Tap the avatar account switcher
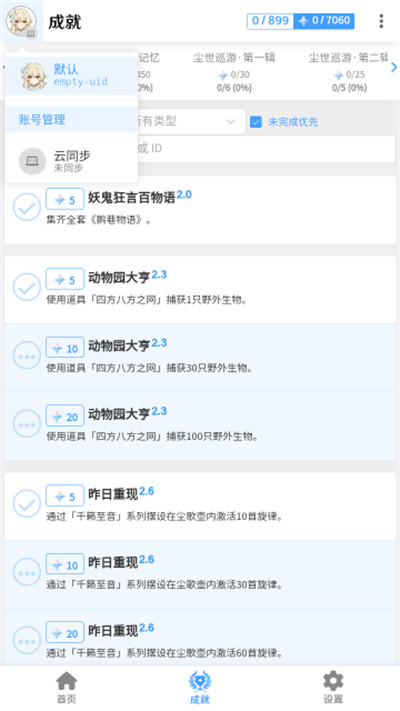Viewport: 400px width, 711px height. tap(21, 21)
